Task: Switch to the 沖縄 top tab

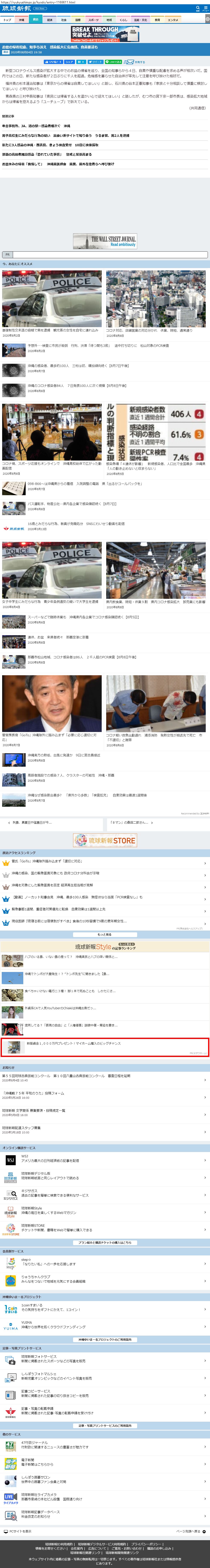Action: (21, 19)
